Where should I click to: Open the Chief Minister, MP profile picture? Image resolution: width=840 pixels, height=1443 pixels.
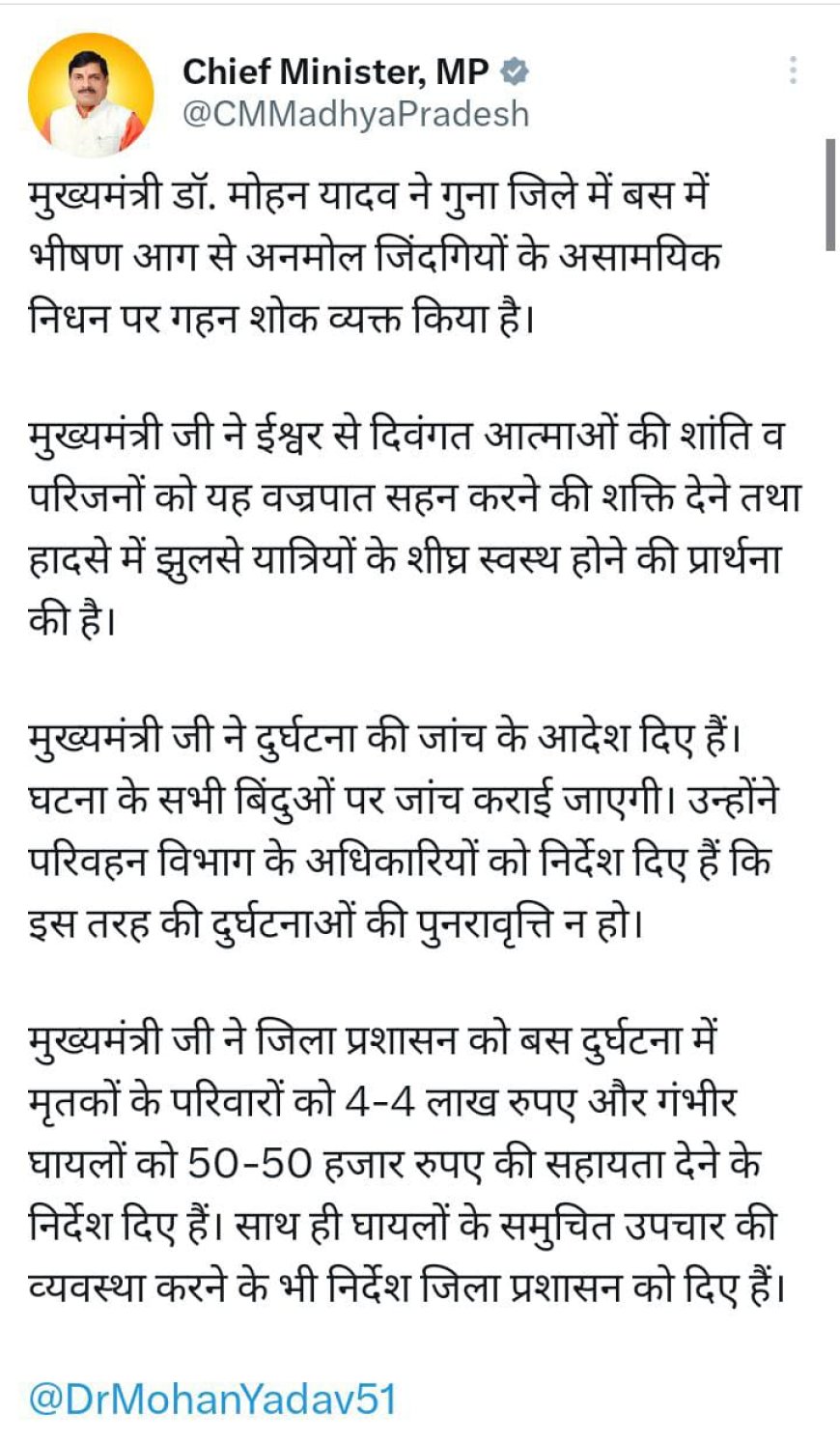[x=91, y=95]
